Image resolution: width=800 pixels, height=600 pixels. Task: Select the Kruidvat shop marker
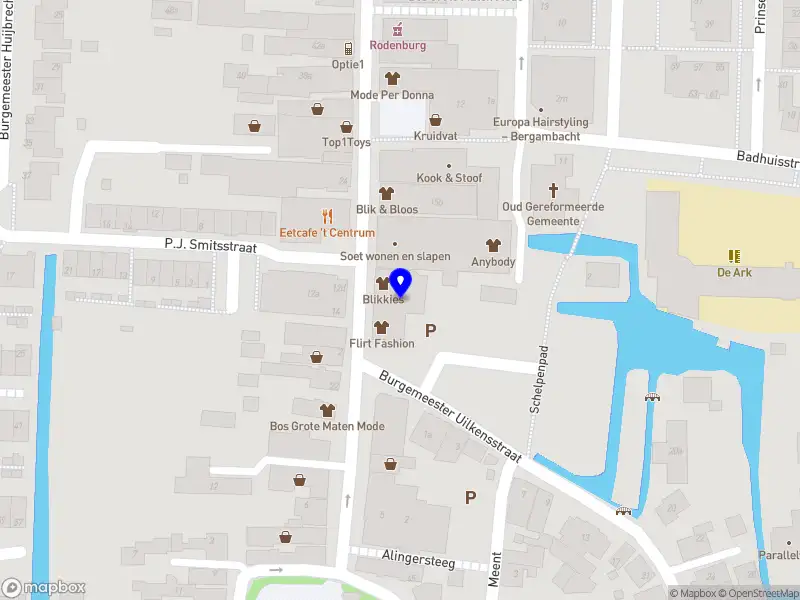pos(436,120)
